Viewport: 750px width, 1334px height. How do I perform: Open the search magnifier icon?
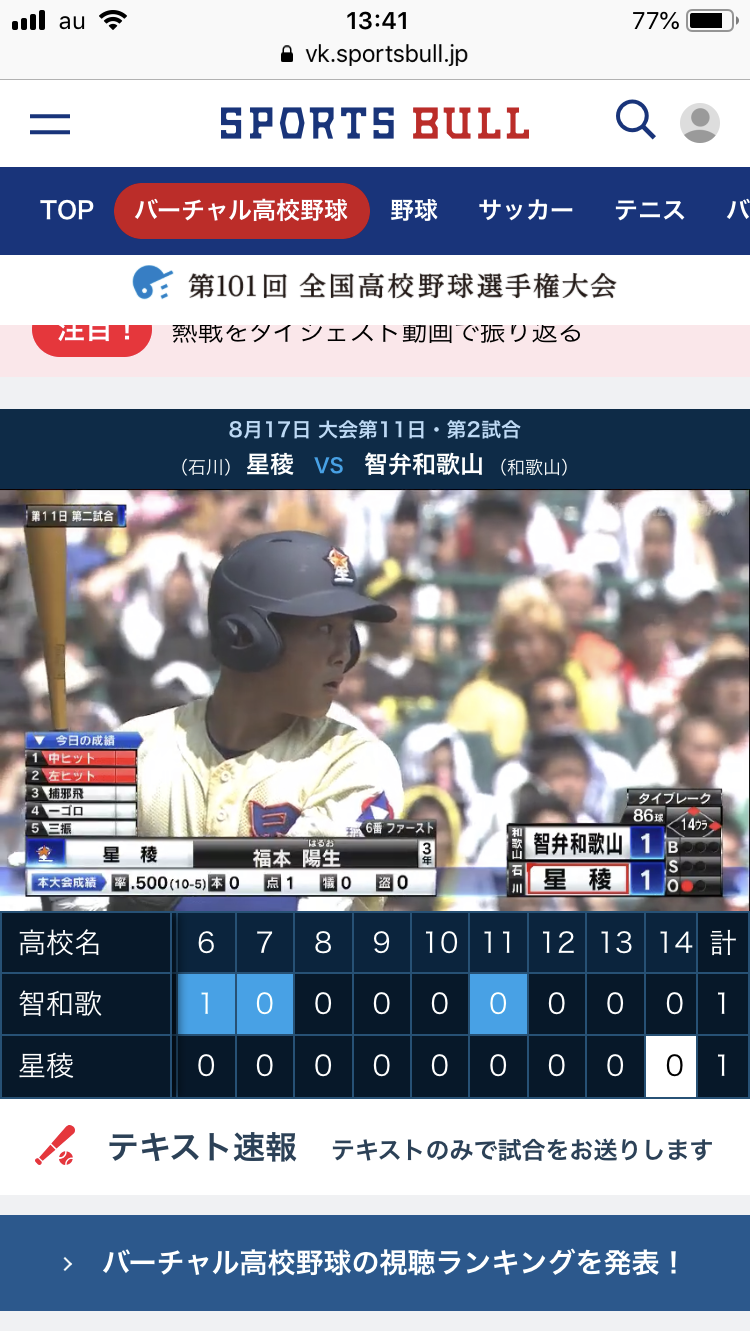635,120
